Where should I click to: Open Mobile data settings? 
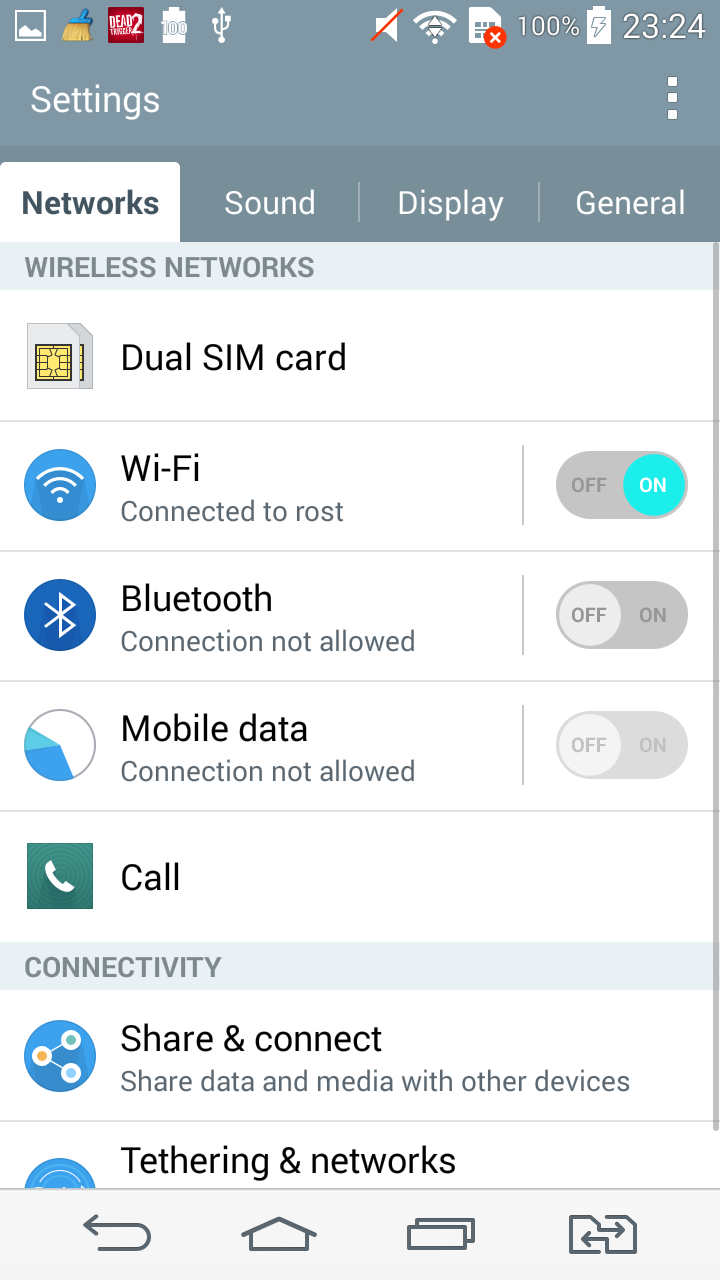tap(260, 746)
